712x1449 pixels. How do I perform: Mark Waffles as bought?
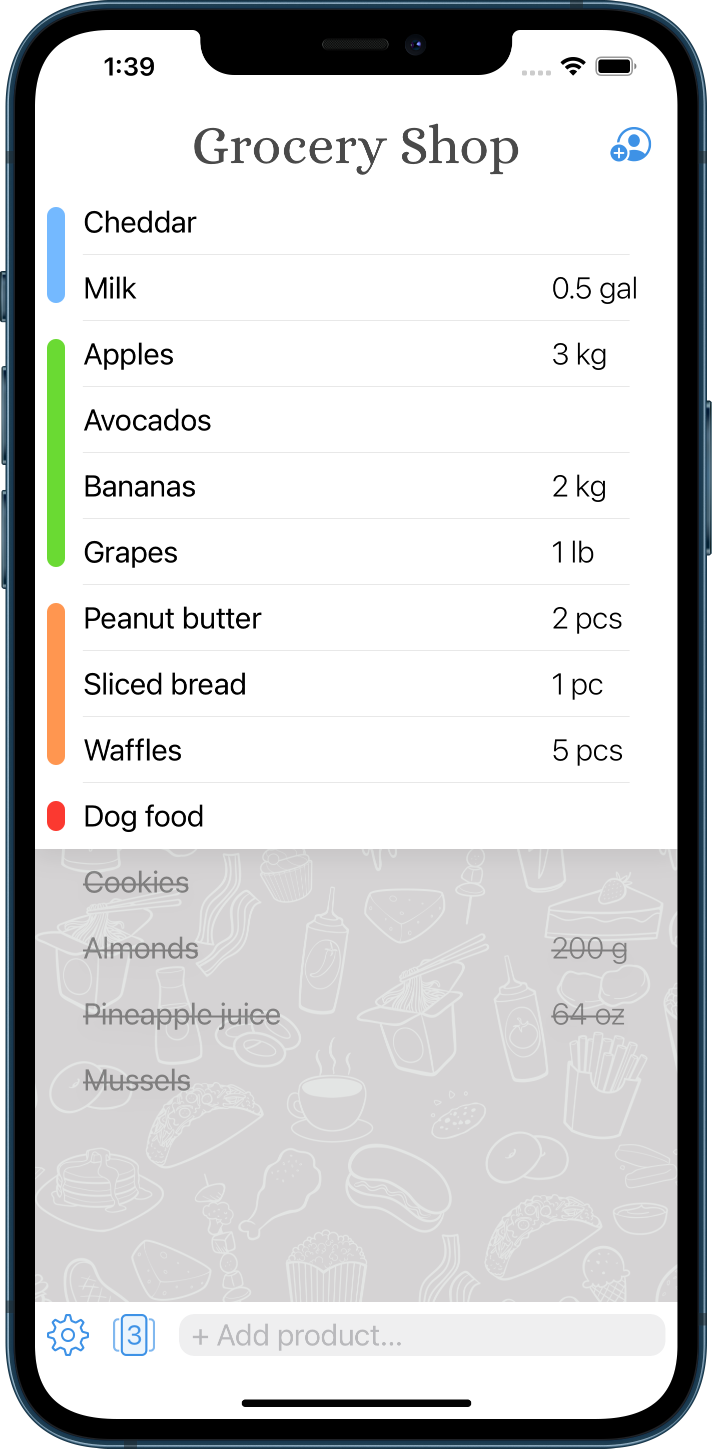[x=356, y=750]
